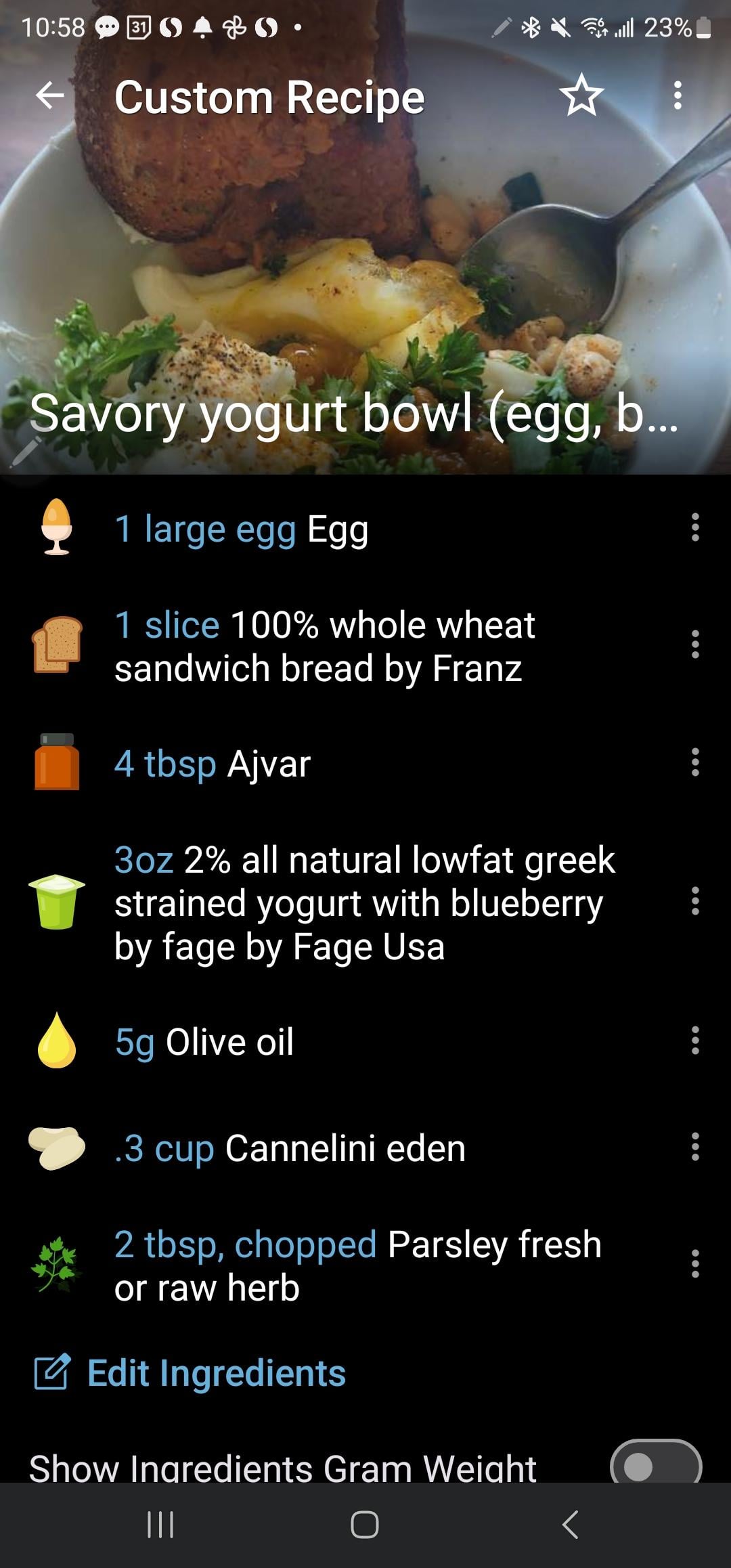The height and width of the screenshot is (1568, 731).
Task: Edit the recipe name with the pencil icon
Action: coord(26,452)
